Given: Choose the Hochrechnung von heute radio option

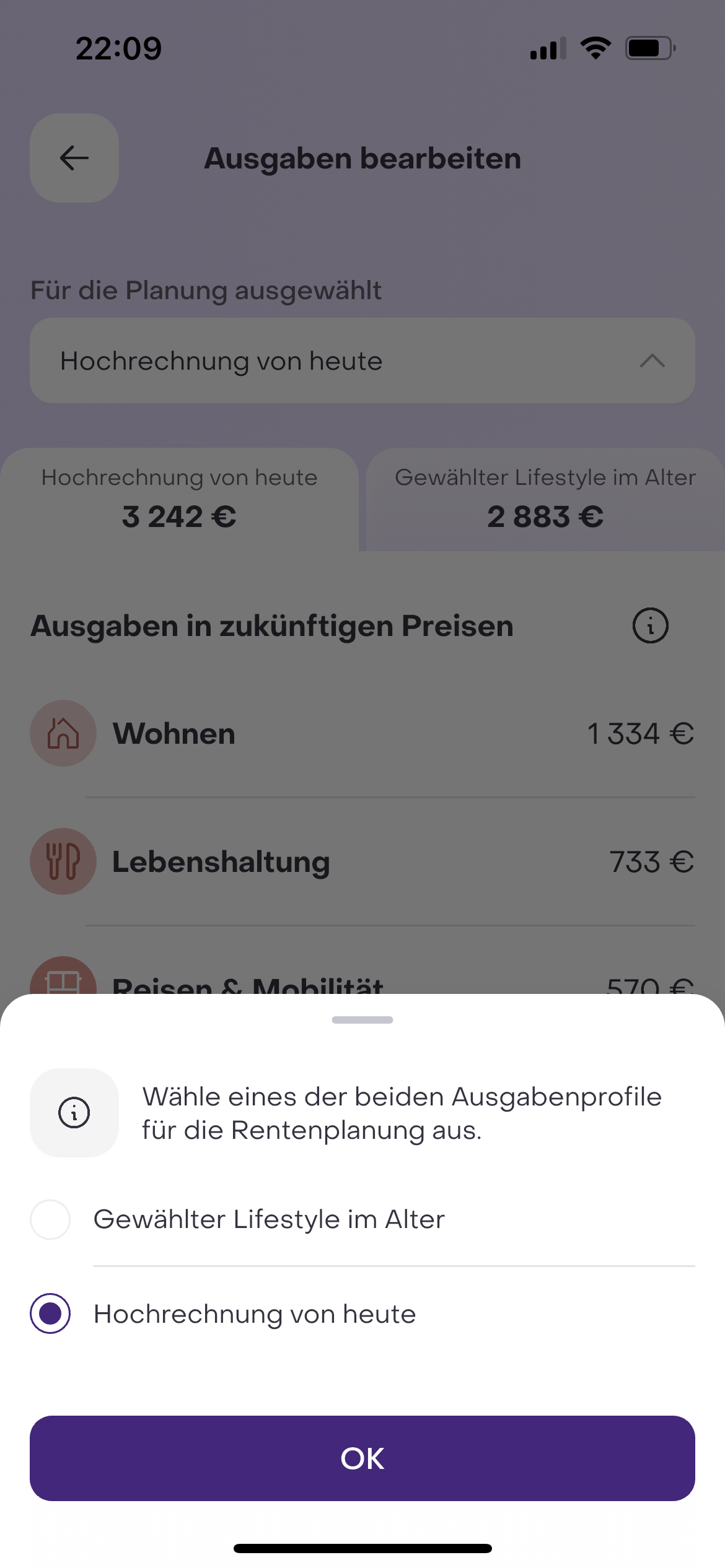Looking at the screenshot, I should click(50, 1313).
